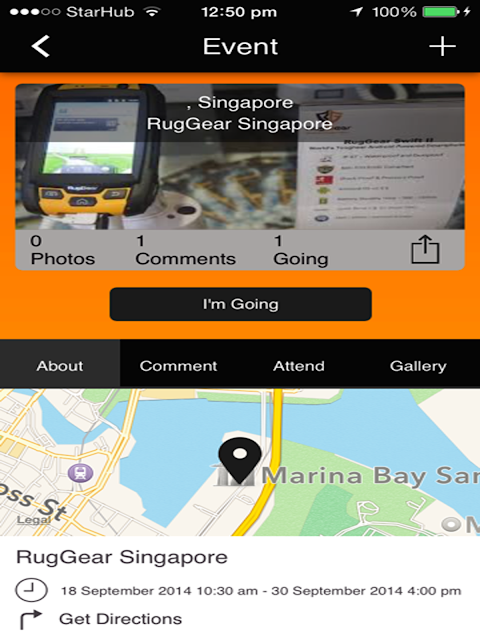The width and height of the screenshot is (480, 640).
Task: Share the RugGear Singapore event
Action: tap(424, 249)
